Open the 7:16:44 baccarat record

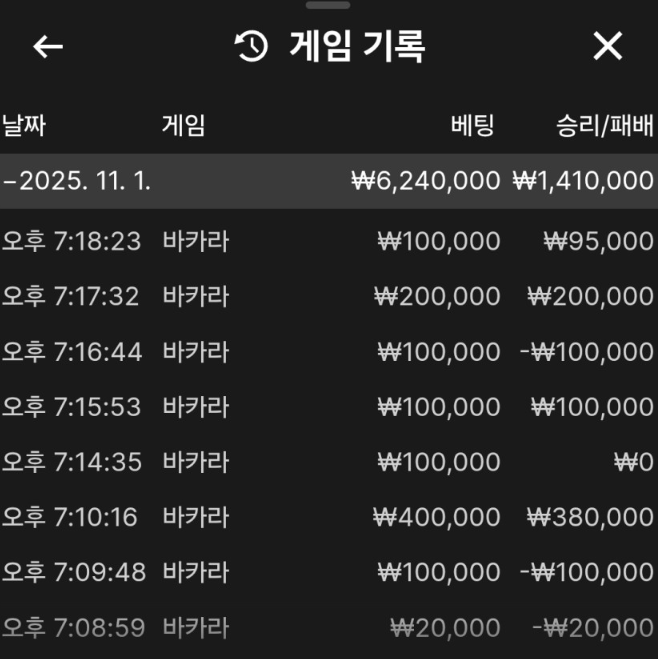click(328, 352)
